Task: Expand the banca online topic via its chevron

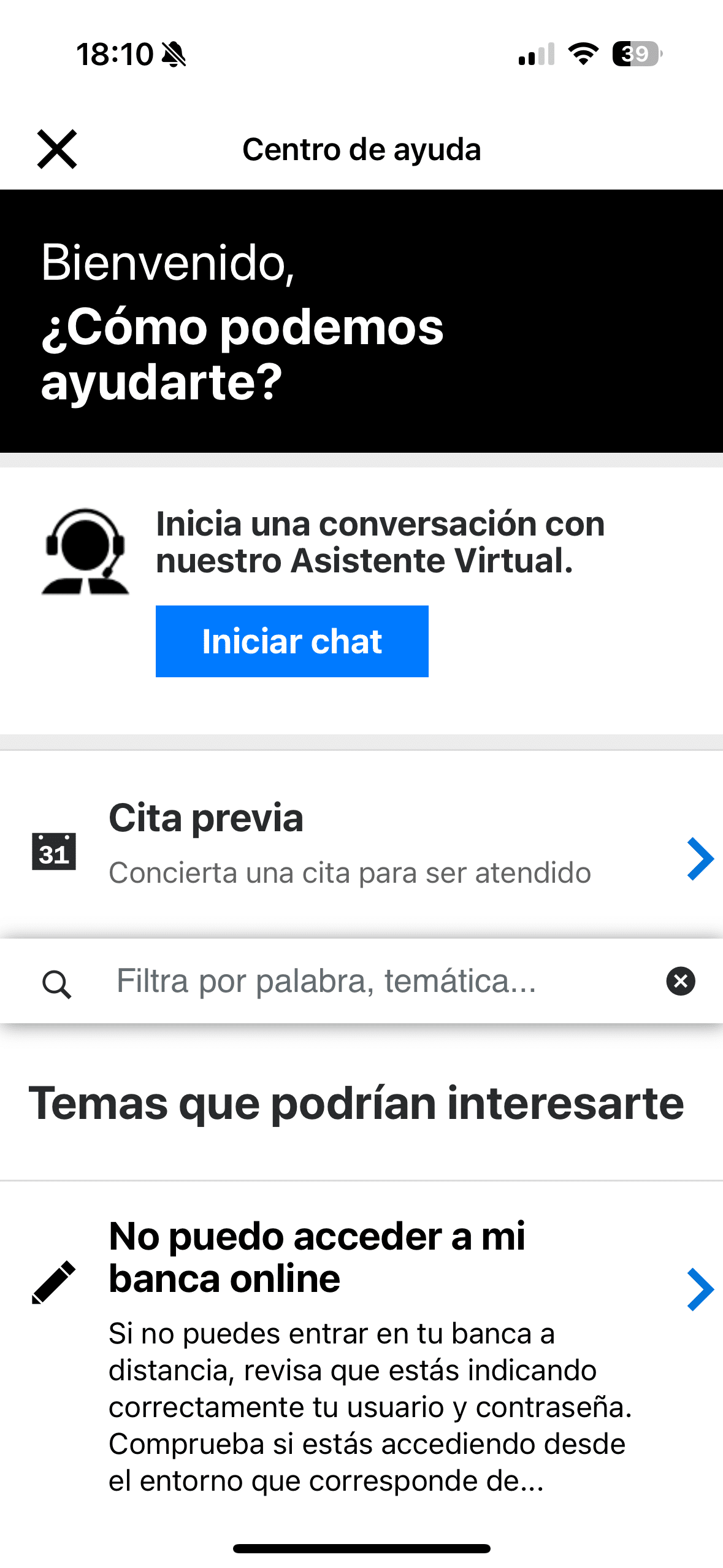Action: click(x=700, y=1288)
